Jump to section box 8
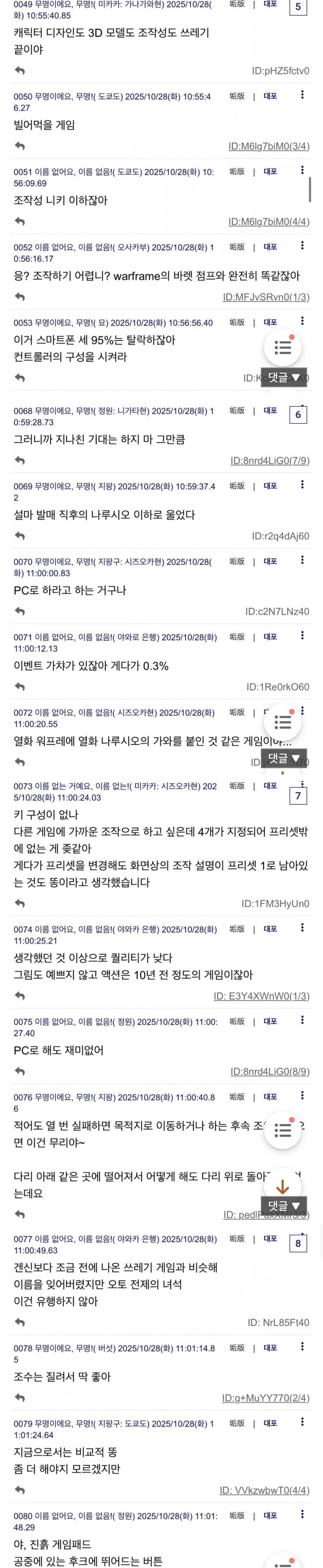This screenshot has width=323, height=1568. pyautogui.click(x=298, y=1243)
